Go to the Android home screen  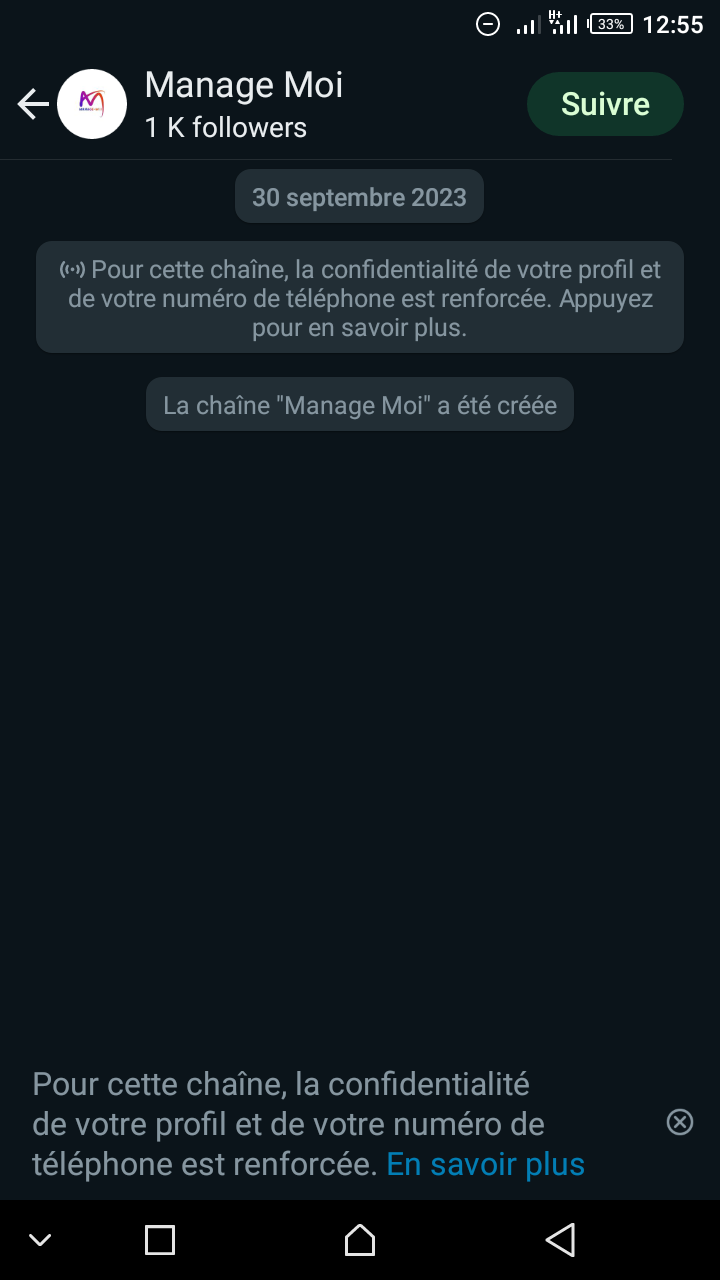point(360,1240)
